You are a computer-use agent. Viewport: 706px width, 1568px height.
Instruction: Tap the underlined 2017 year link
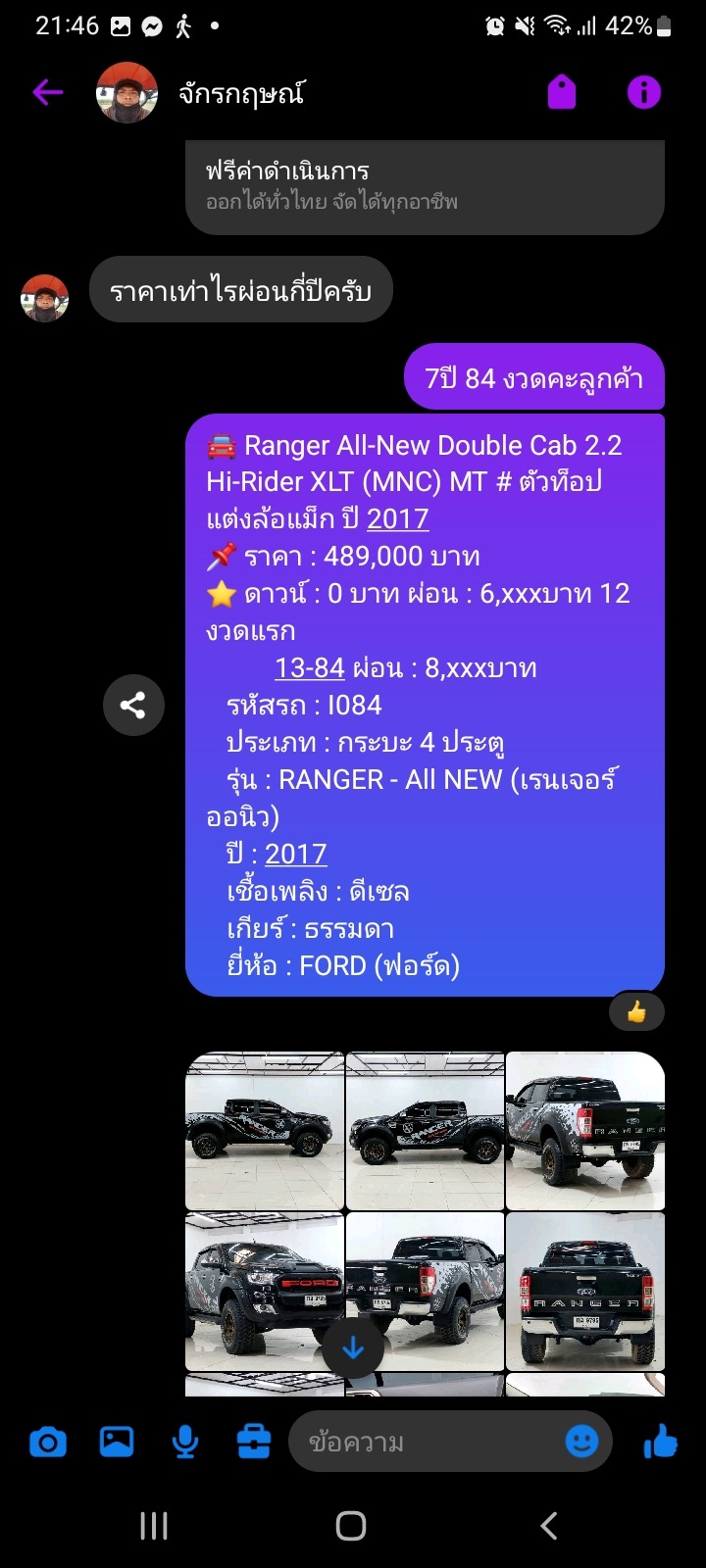(397, 518)
